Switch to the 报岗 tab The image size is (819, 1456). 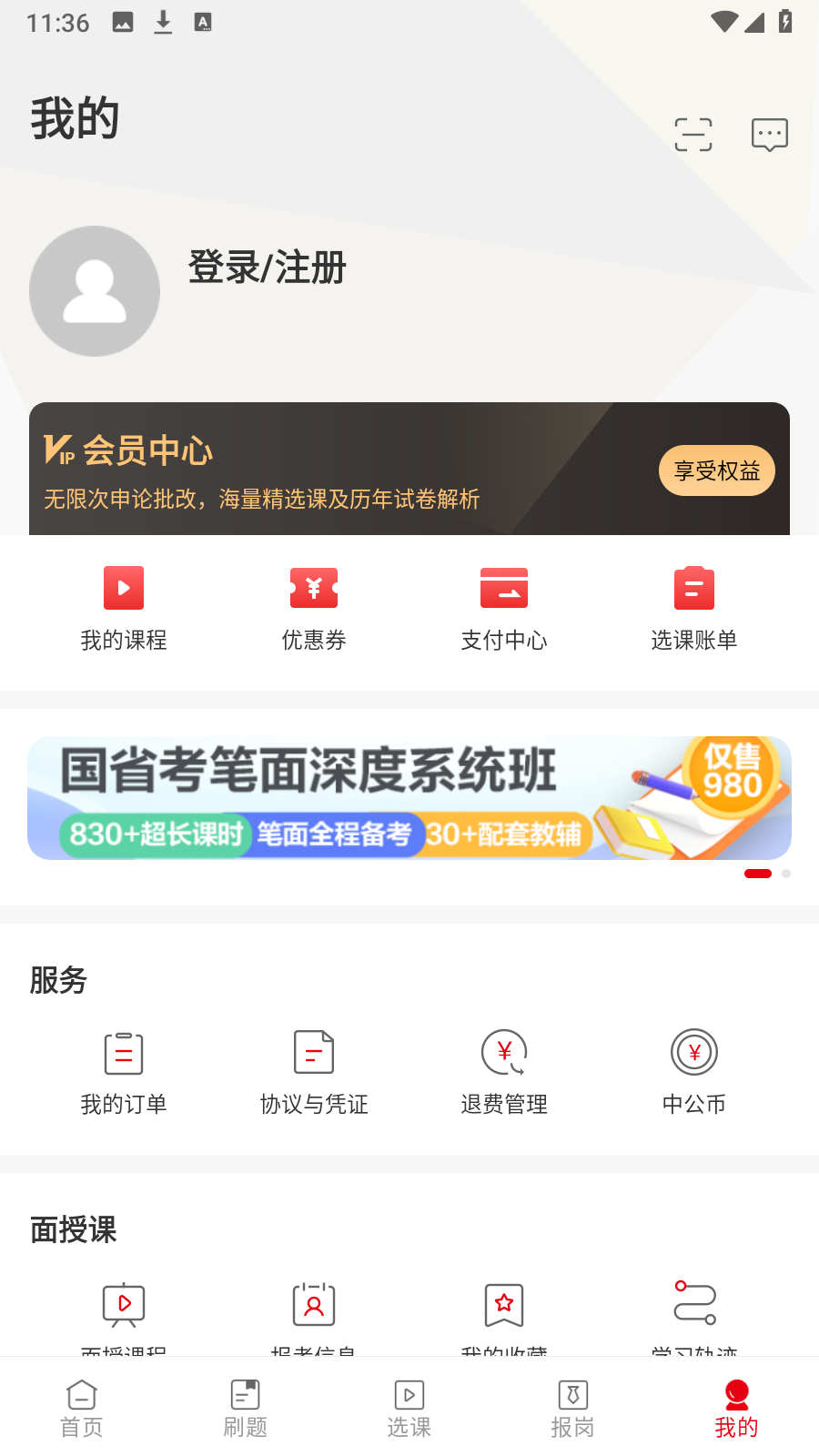pyautogui.click(x=573, y=1409)
